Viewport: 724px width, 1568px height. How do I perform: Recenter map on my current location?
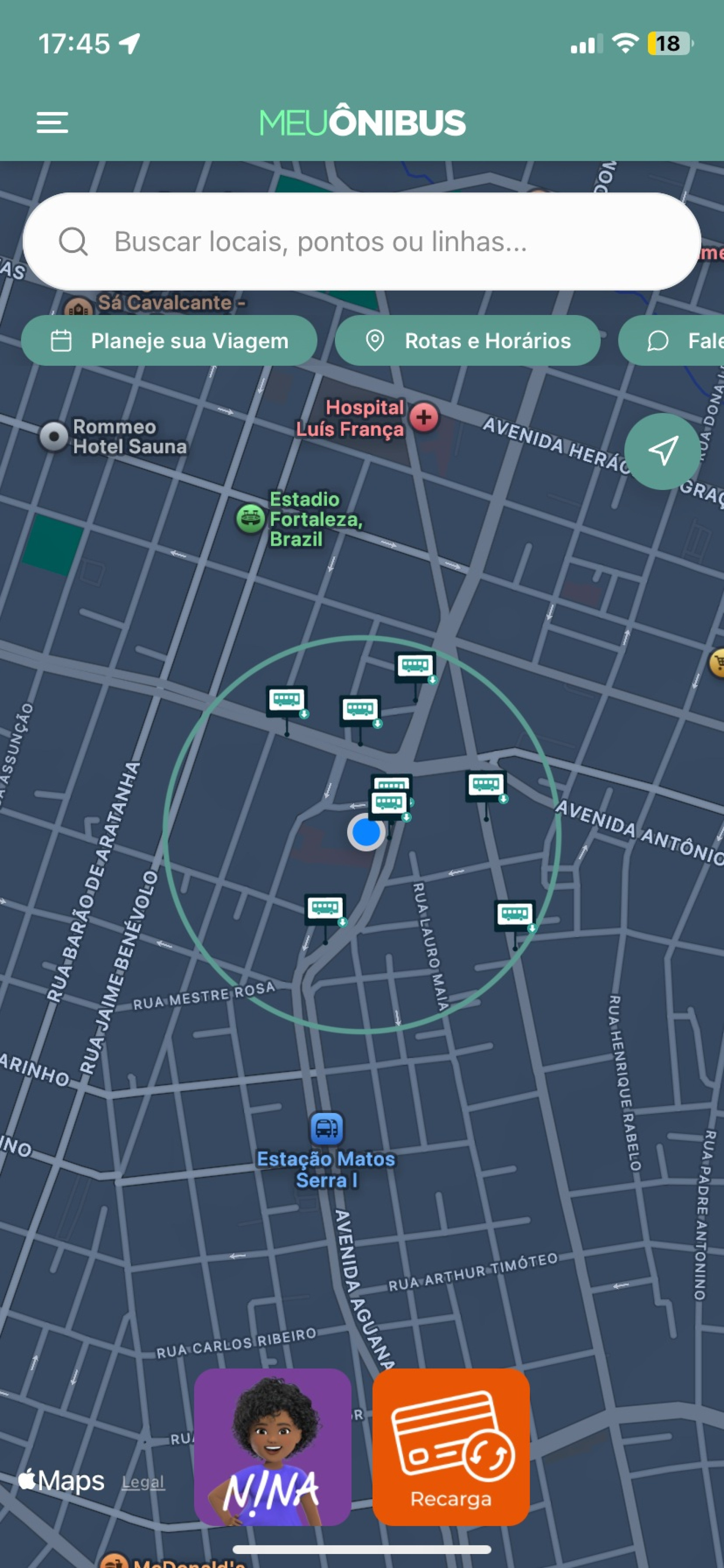tap(662, 451)
